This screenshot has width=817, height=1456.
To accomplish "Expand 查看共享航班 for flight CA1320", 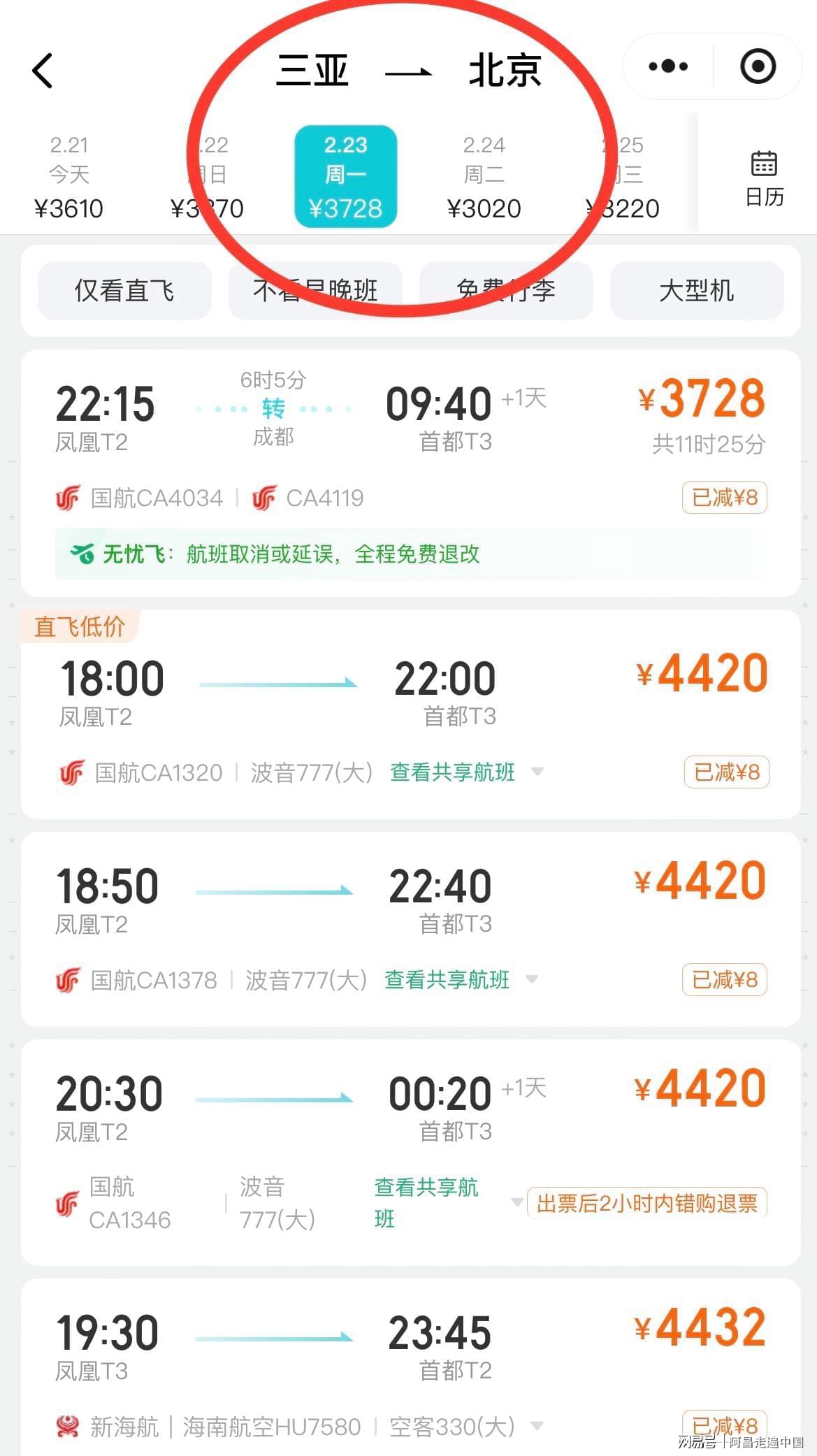I will coord(465,772).
